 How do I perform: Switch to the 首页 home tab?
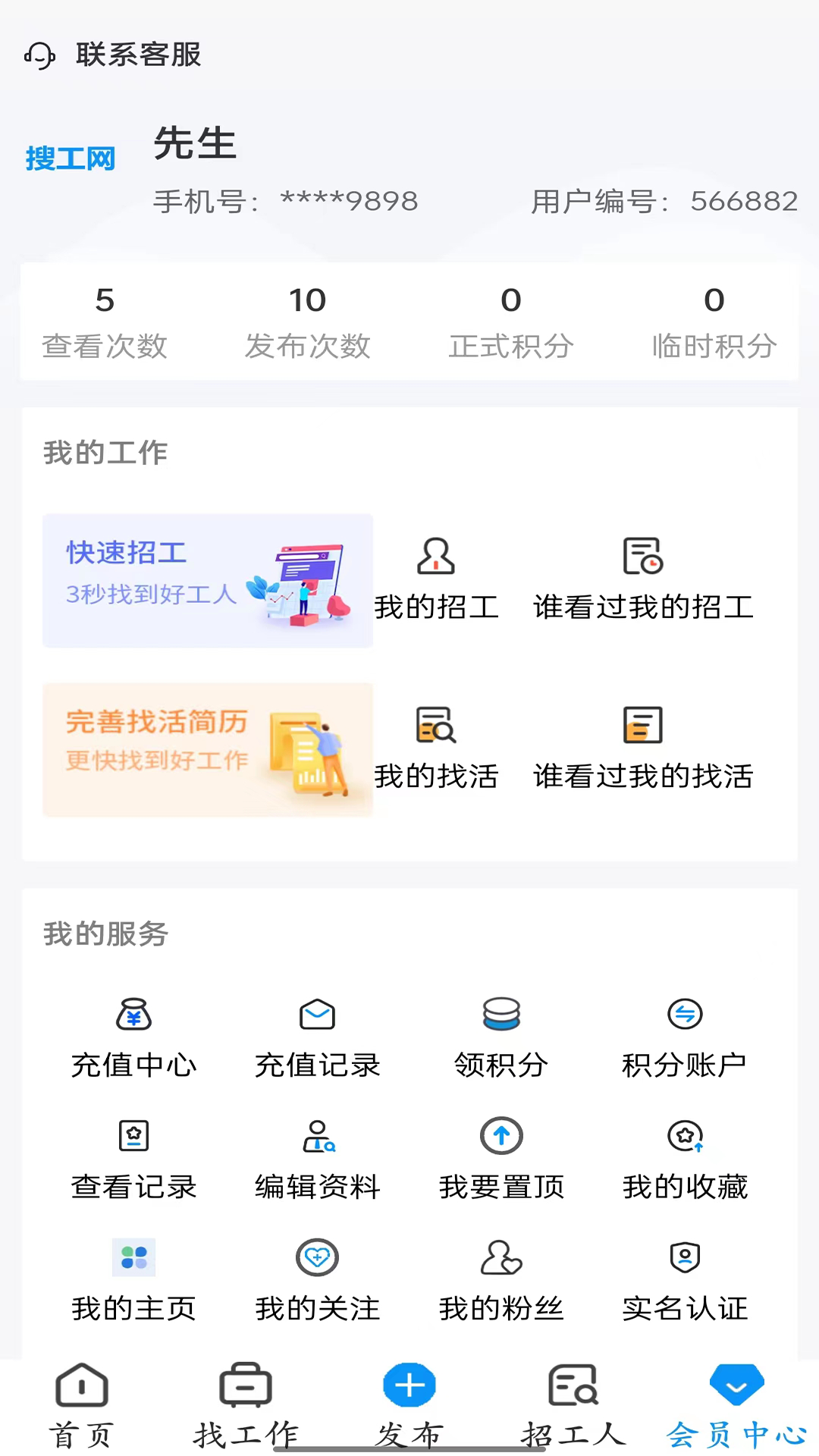(x=81, y=1403)
